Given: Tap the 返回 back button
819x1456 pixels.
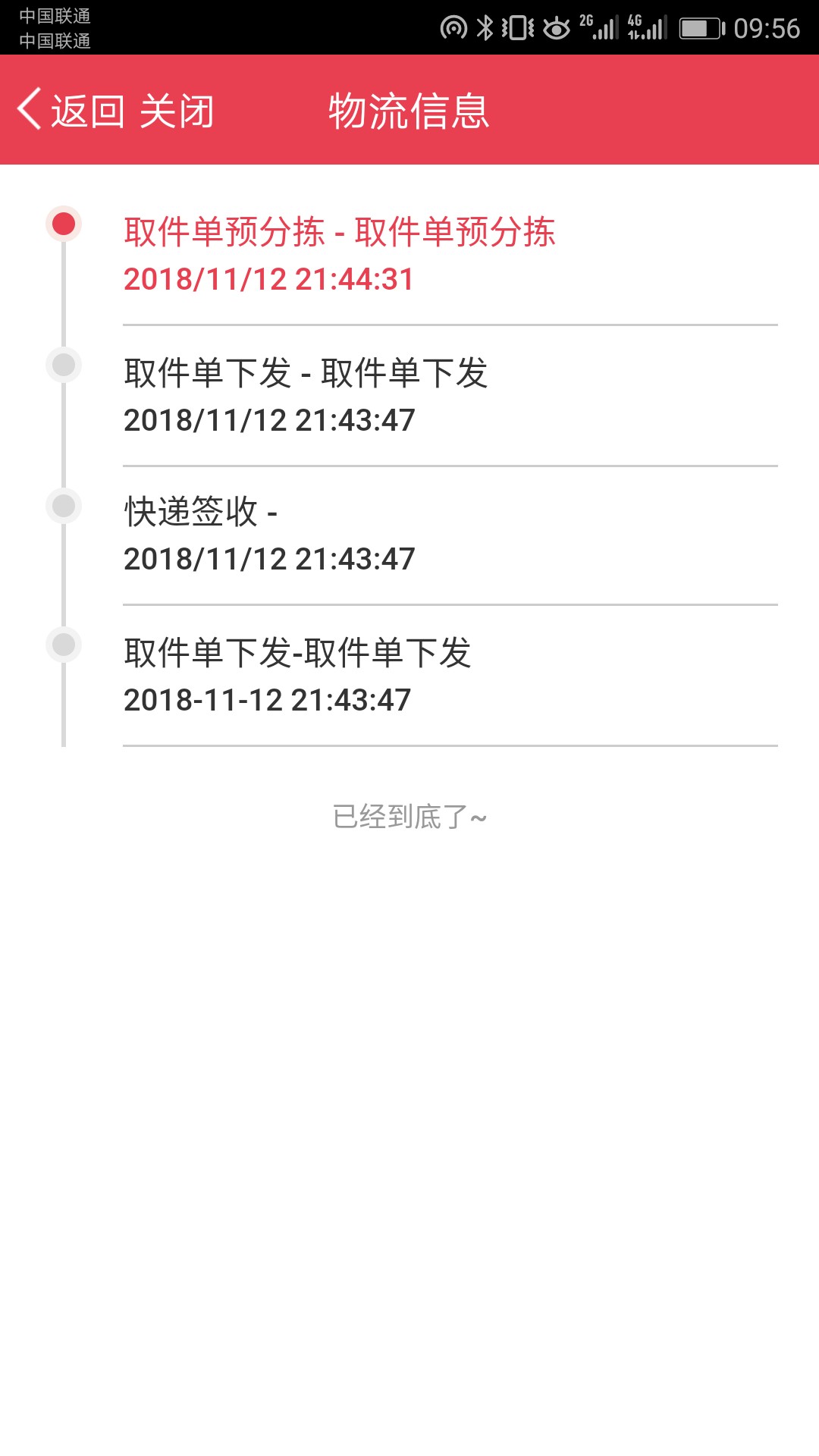Looking at the screenshot, I should click(71, 111).
